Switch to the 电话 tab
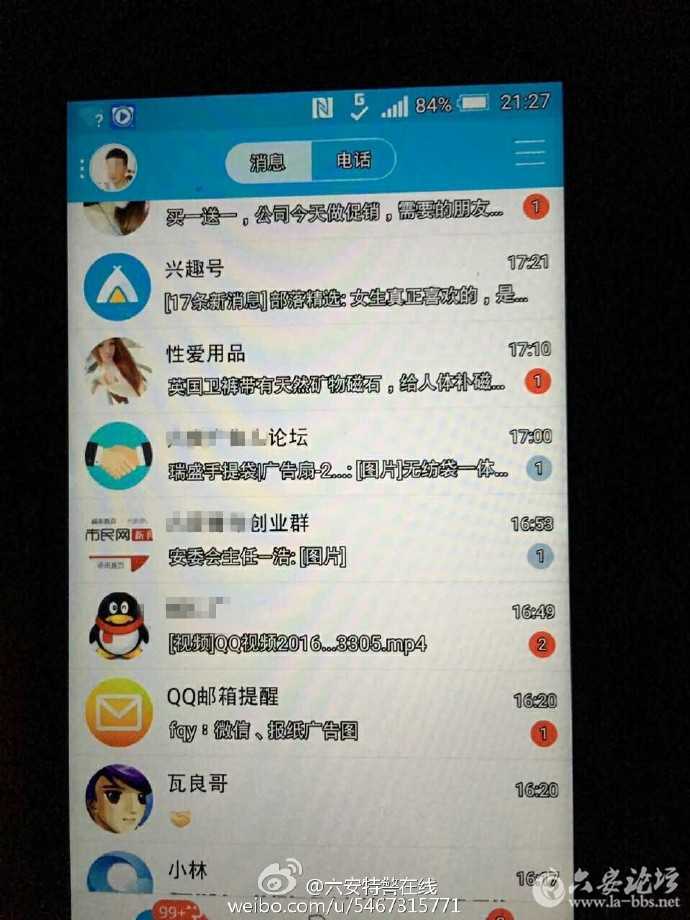The image size is (690, 920). 353,160
